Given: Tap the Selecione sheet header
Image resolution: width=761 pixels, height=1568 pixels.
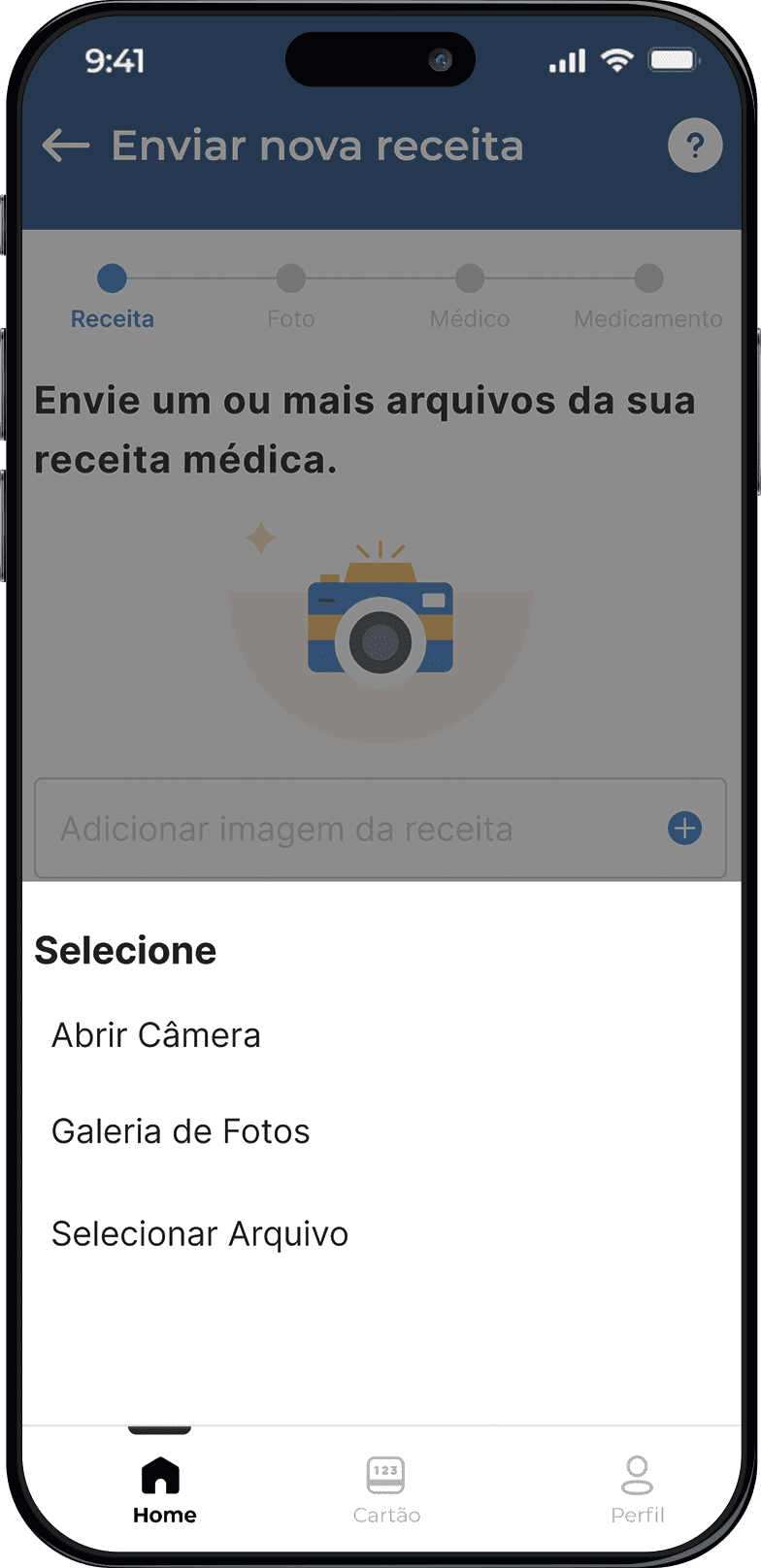Looking at the screenshot, I should pyautogui.click(x=125, y=950).
